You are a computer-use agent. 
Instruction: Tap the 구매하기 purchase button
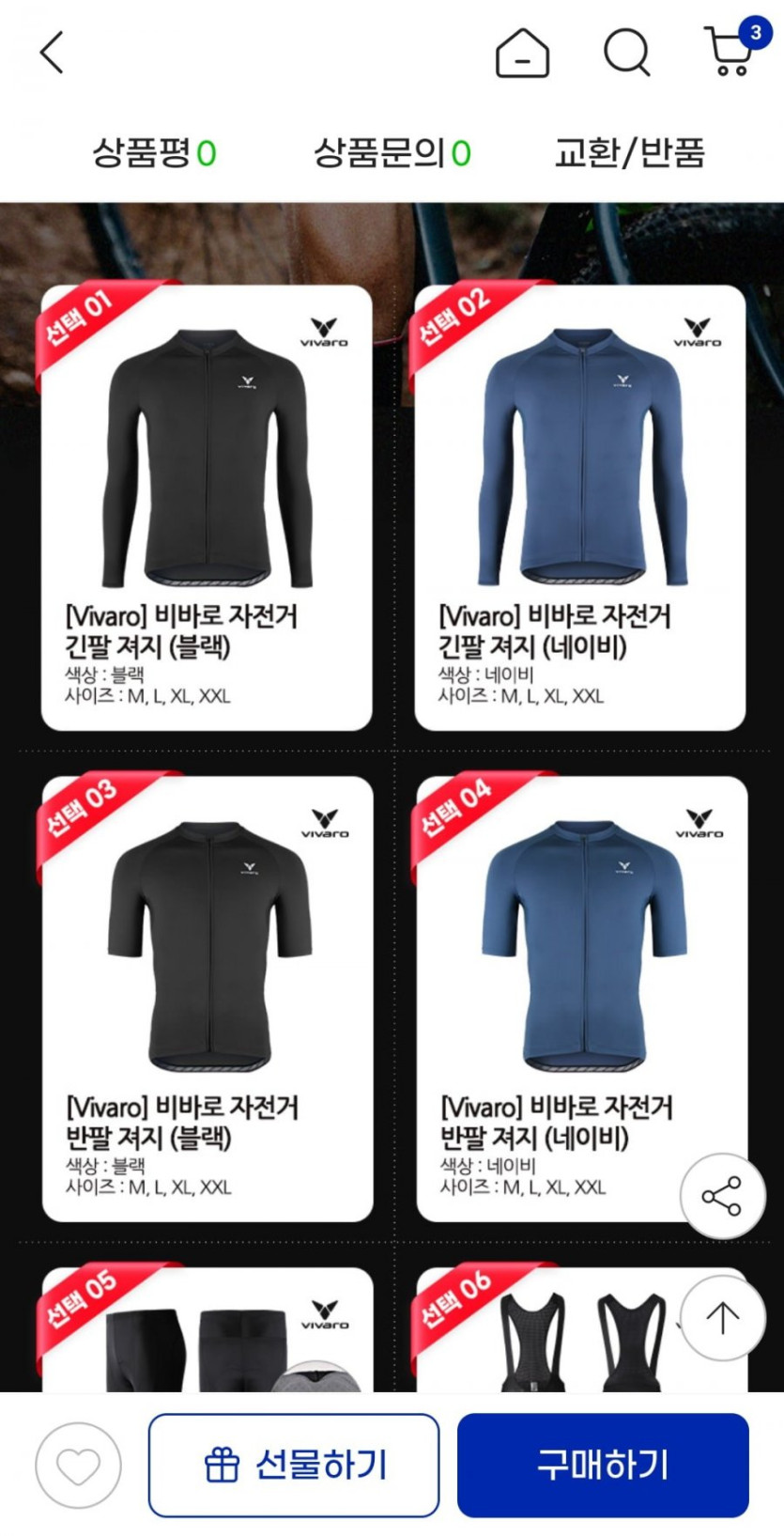tap(603, 1465)
